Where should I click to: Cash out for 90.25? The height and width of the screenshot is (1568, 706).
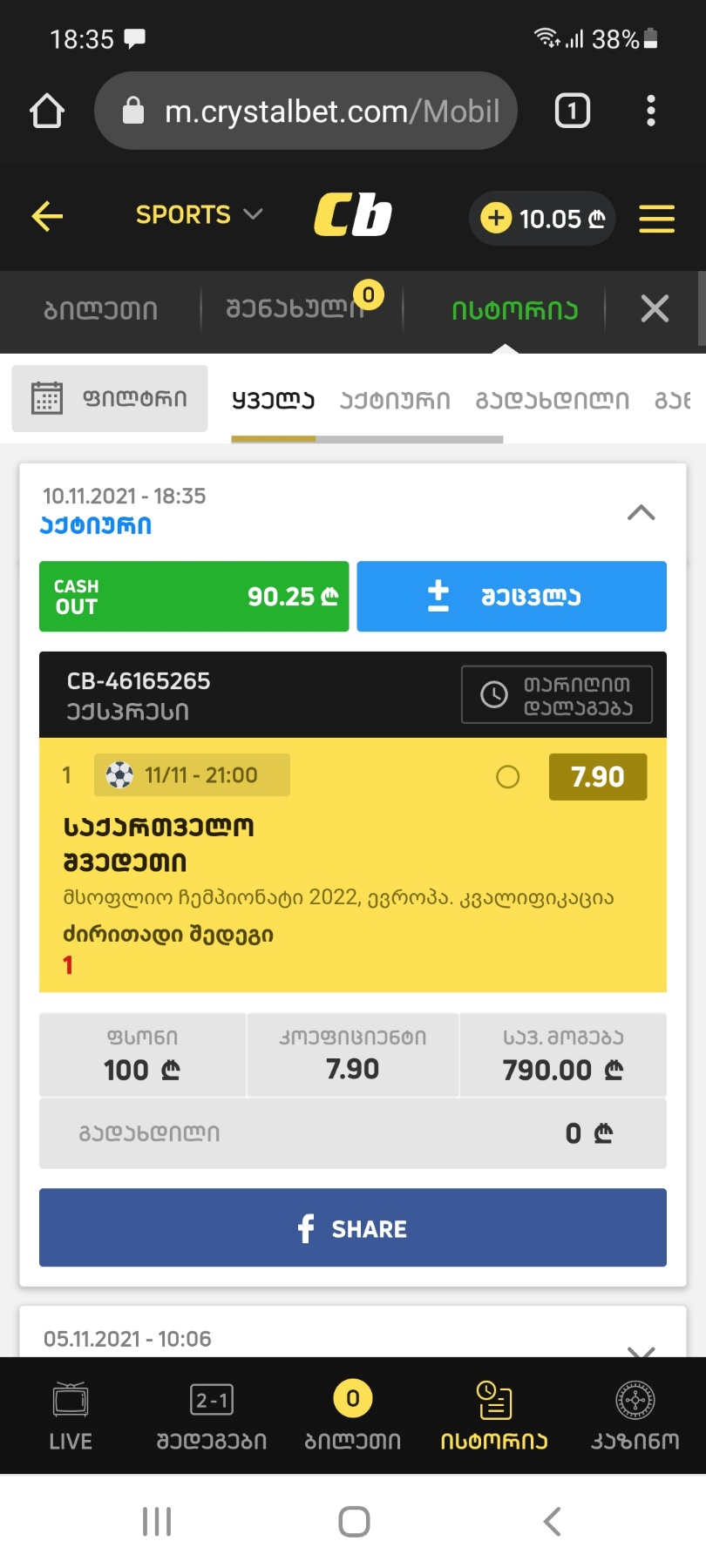point(193,597)
